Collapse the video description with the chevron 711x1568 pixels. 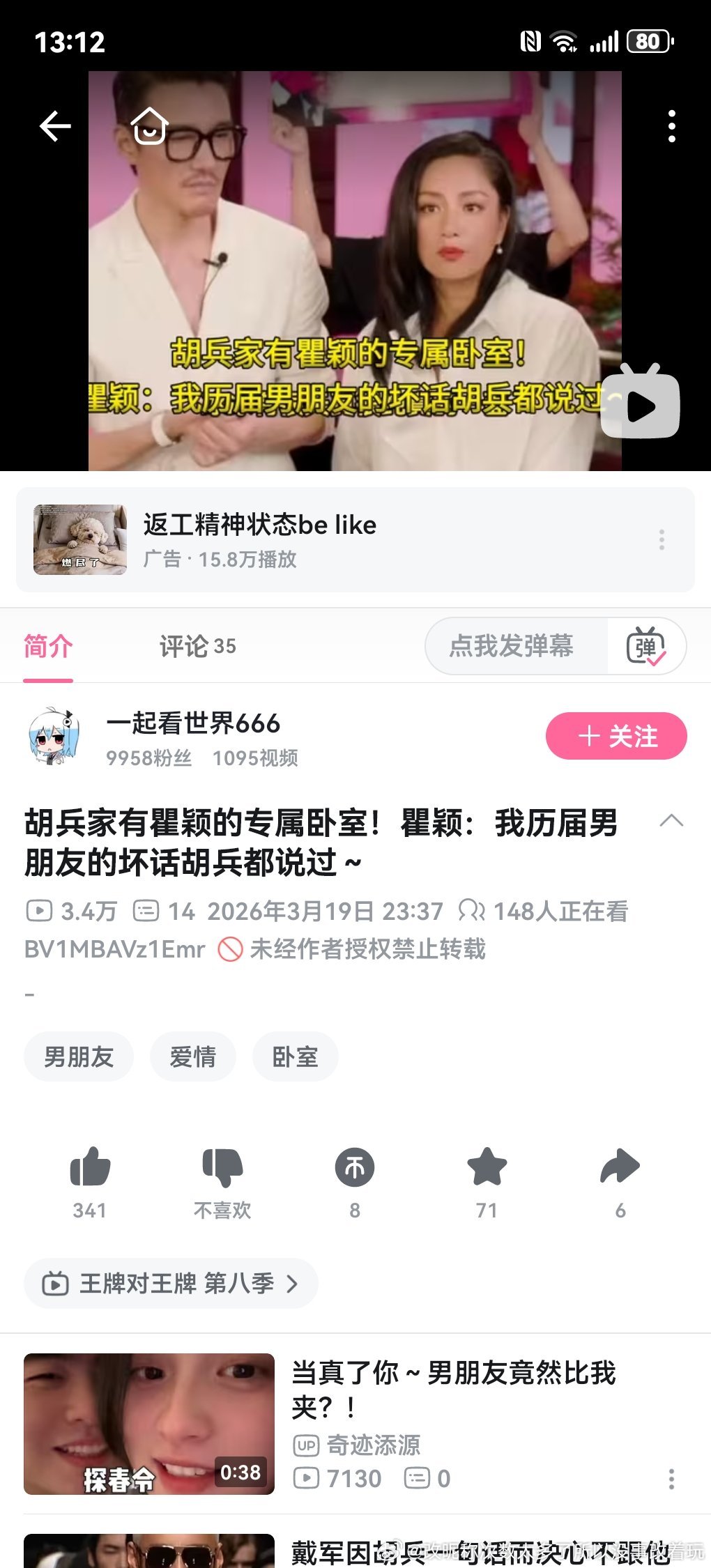[671, 821]
